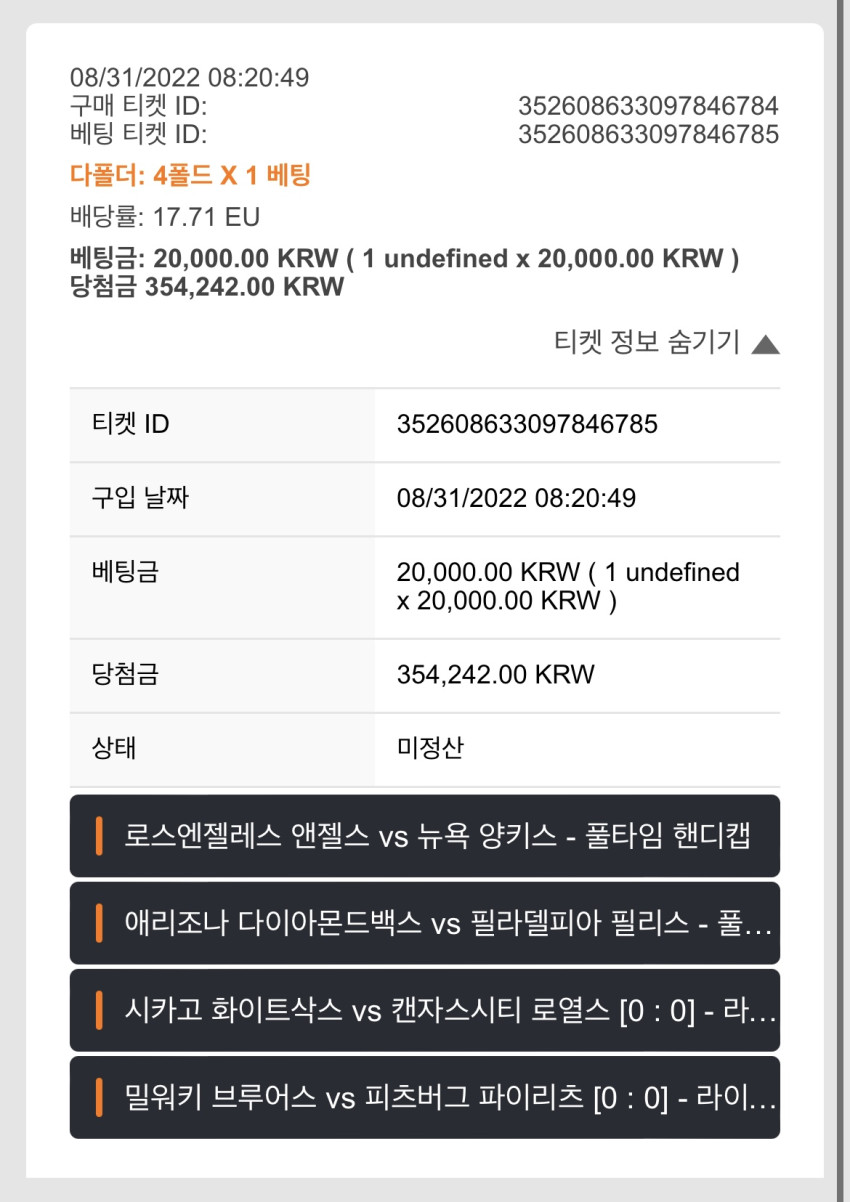Image resolution: width=850 pixels, height=1202 pixels.
Task: Open the 애리조나 다이아몬드백스 vs 필라델피아 필리스 row
Action: coord(425,923)
